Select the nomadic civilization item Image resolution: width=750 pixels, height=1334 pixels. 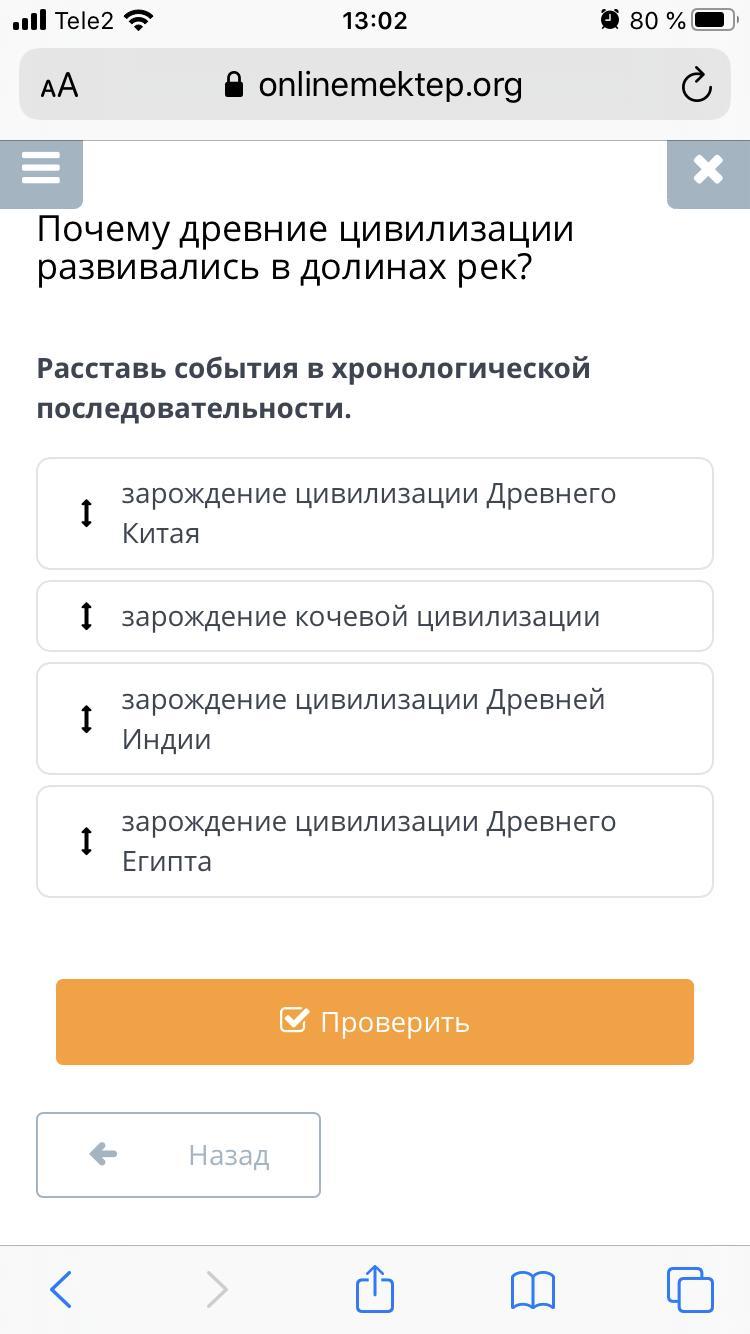[x=375, y=616]
